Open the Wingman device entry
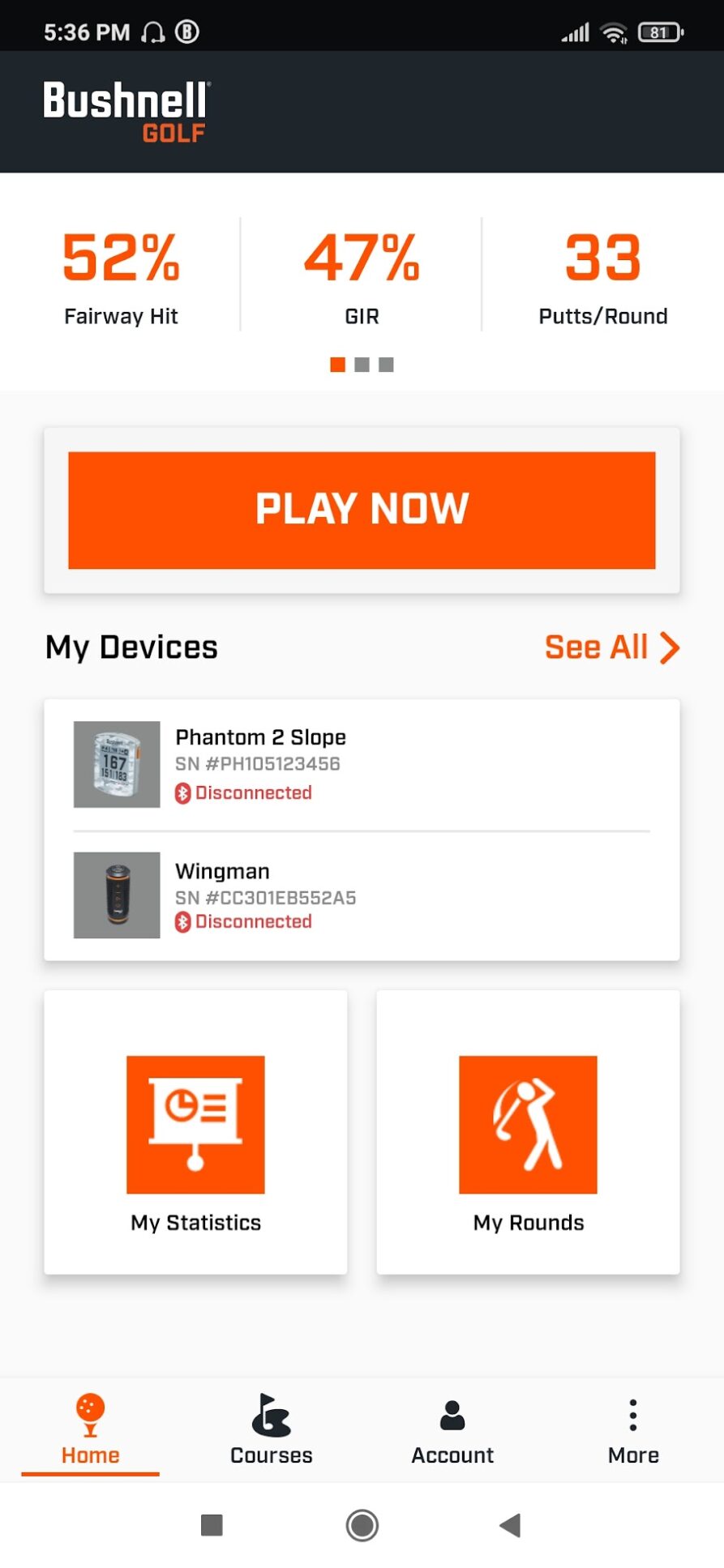 tap(362, 895)
